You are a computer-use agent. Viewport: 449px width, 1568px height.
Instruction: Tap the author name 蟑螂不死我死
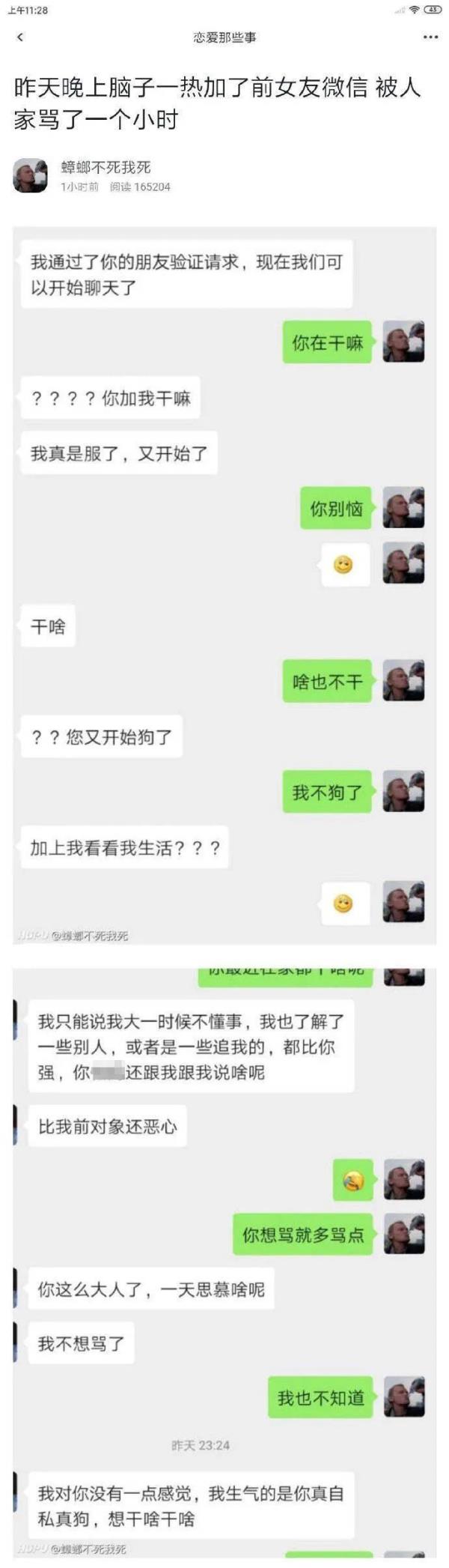[106, 167]
